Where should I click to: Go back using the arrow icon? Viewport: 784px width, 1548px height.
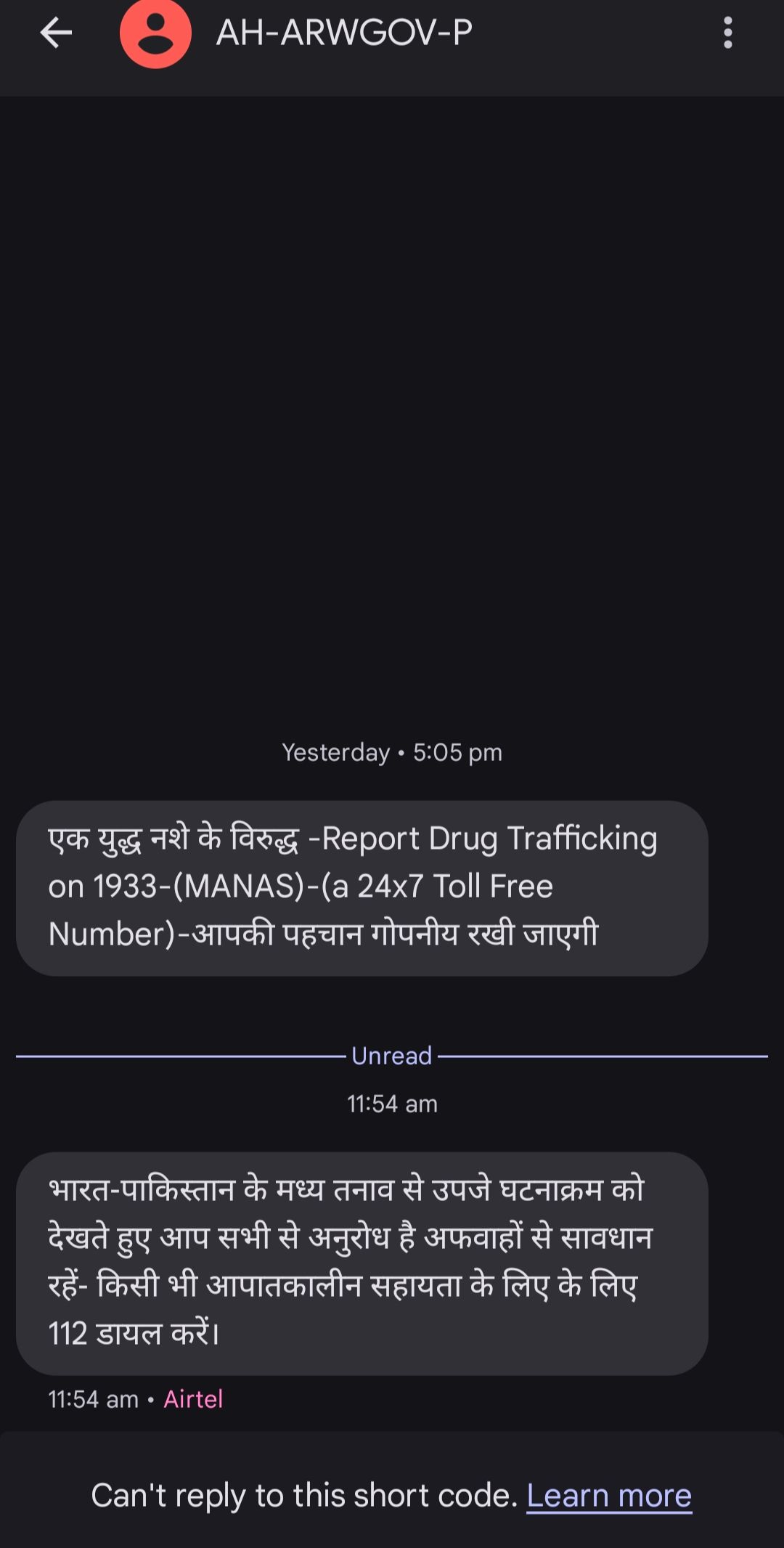(x=56, y=33)
